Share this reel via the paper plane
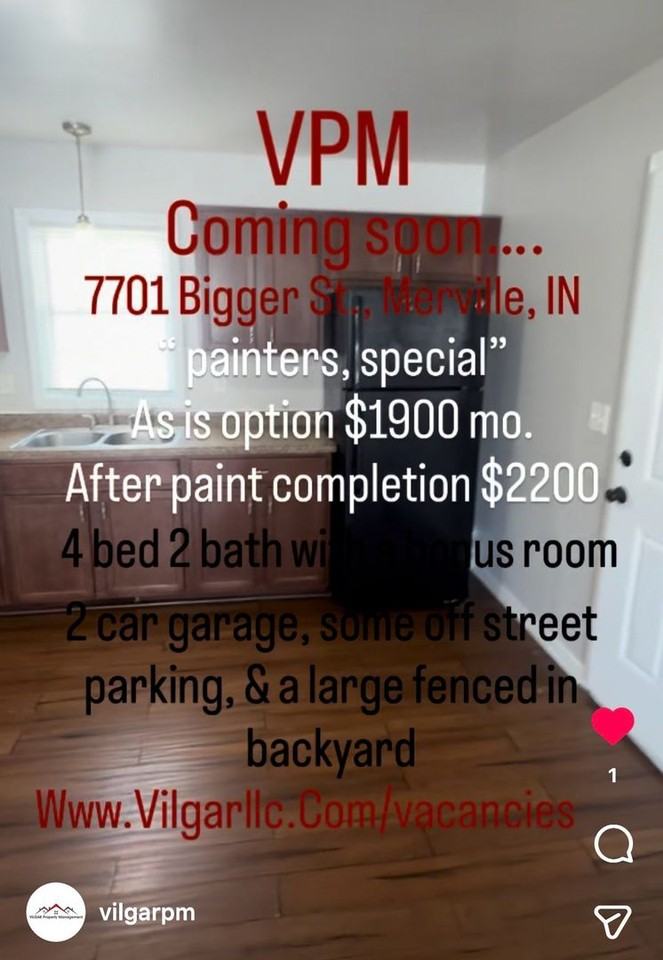This screenshot has height=960, width=663. pos(612,921)
